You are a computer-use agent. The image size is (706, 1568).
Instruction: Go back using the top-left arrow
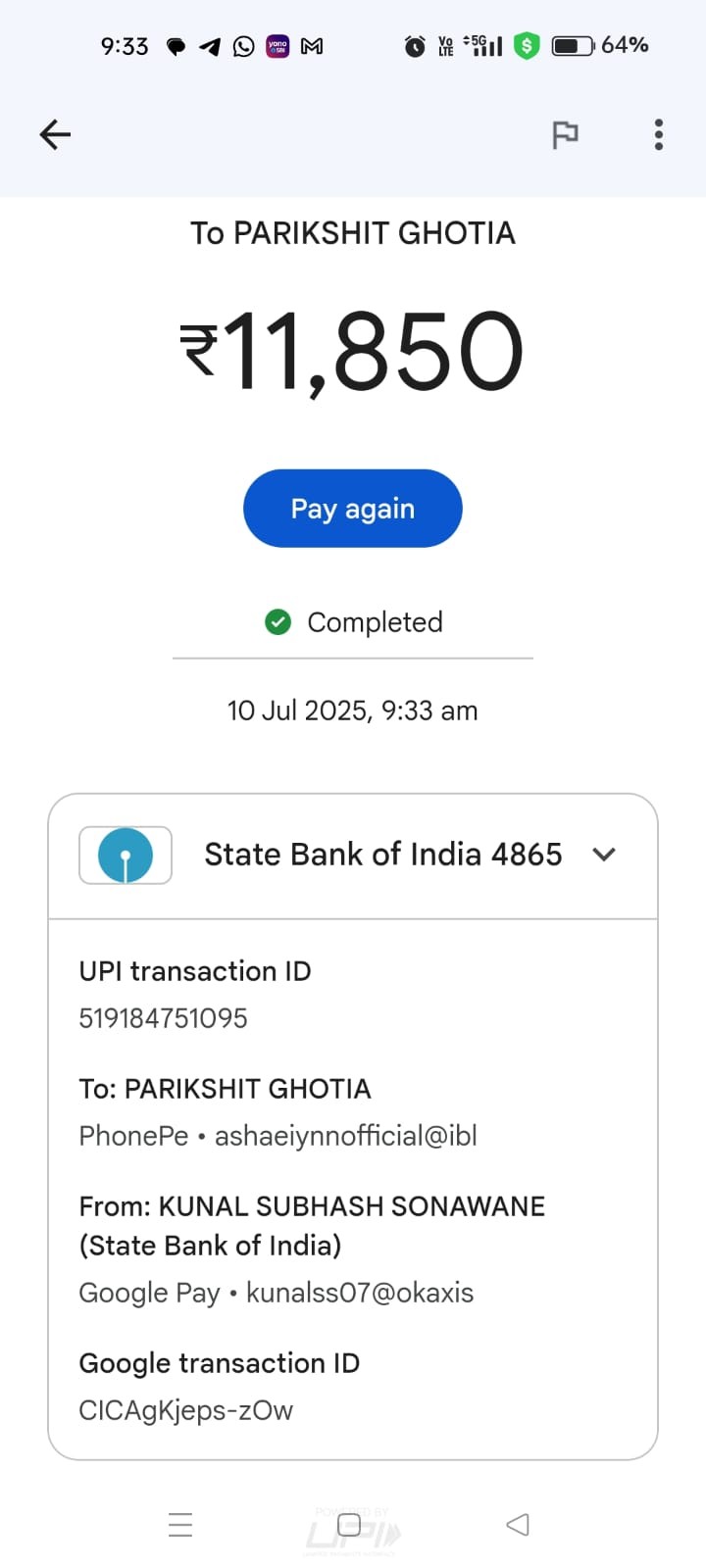tap(55, 134)
